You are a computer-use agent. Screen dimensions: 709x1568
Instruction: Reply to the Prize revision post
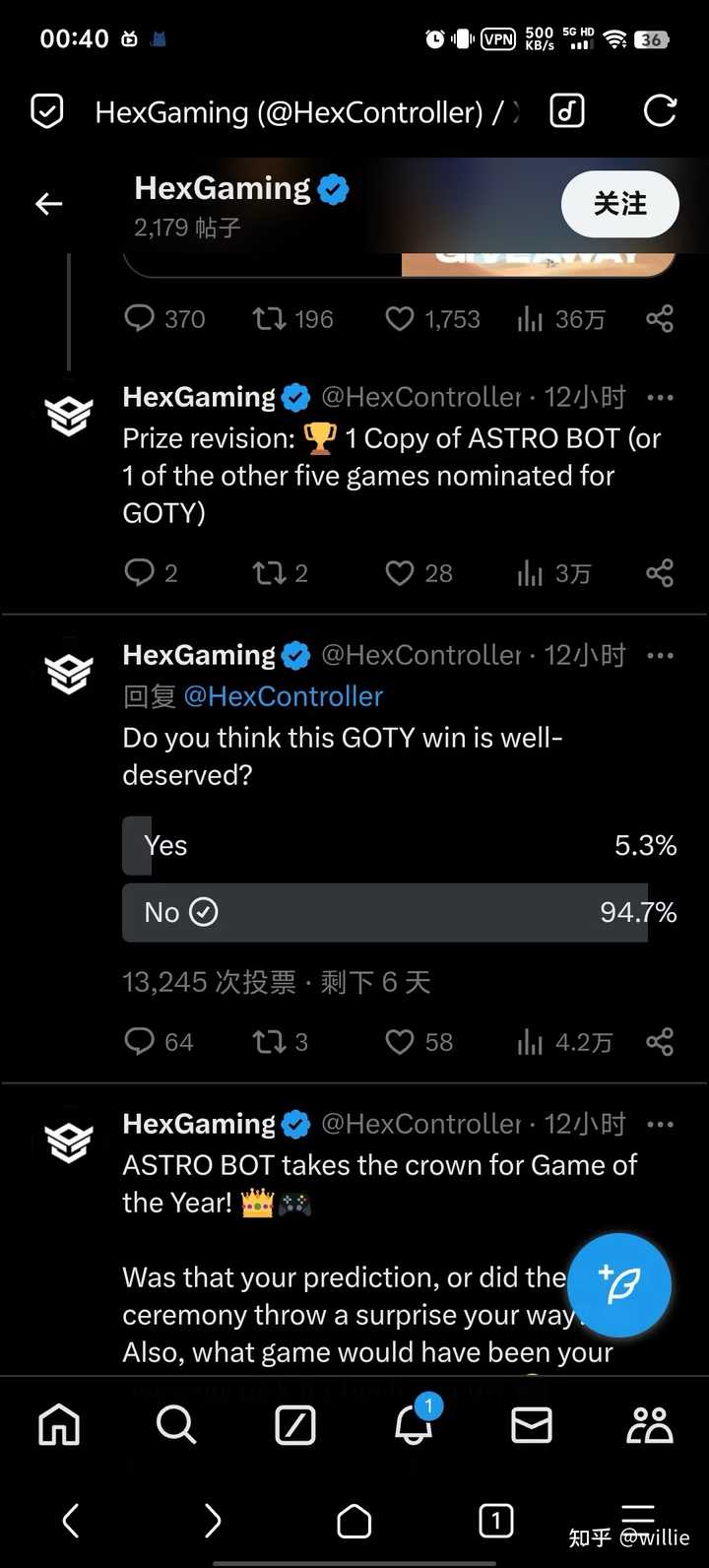tap(140, 573)
